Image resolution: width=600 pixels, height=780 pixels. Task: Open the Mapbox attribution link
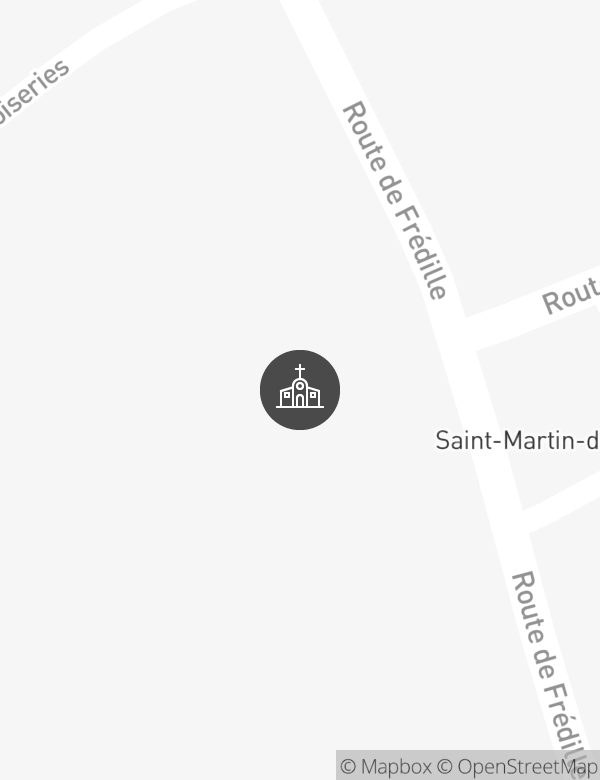[x=386, y=767]
